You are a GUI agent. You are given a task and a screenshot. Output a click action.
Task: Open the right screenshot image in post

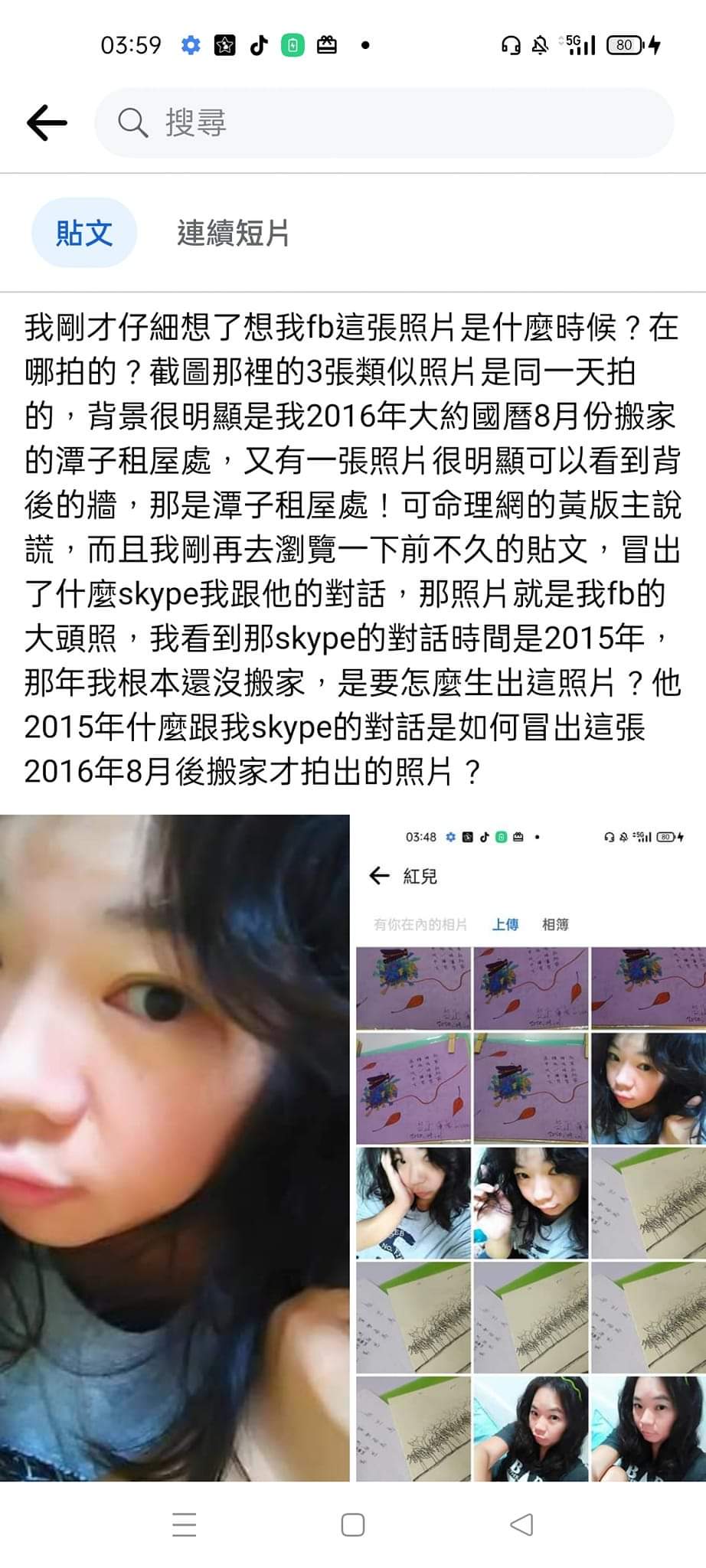(530, 1148)
